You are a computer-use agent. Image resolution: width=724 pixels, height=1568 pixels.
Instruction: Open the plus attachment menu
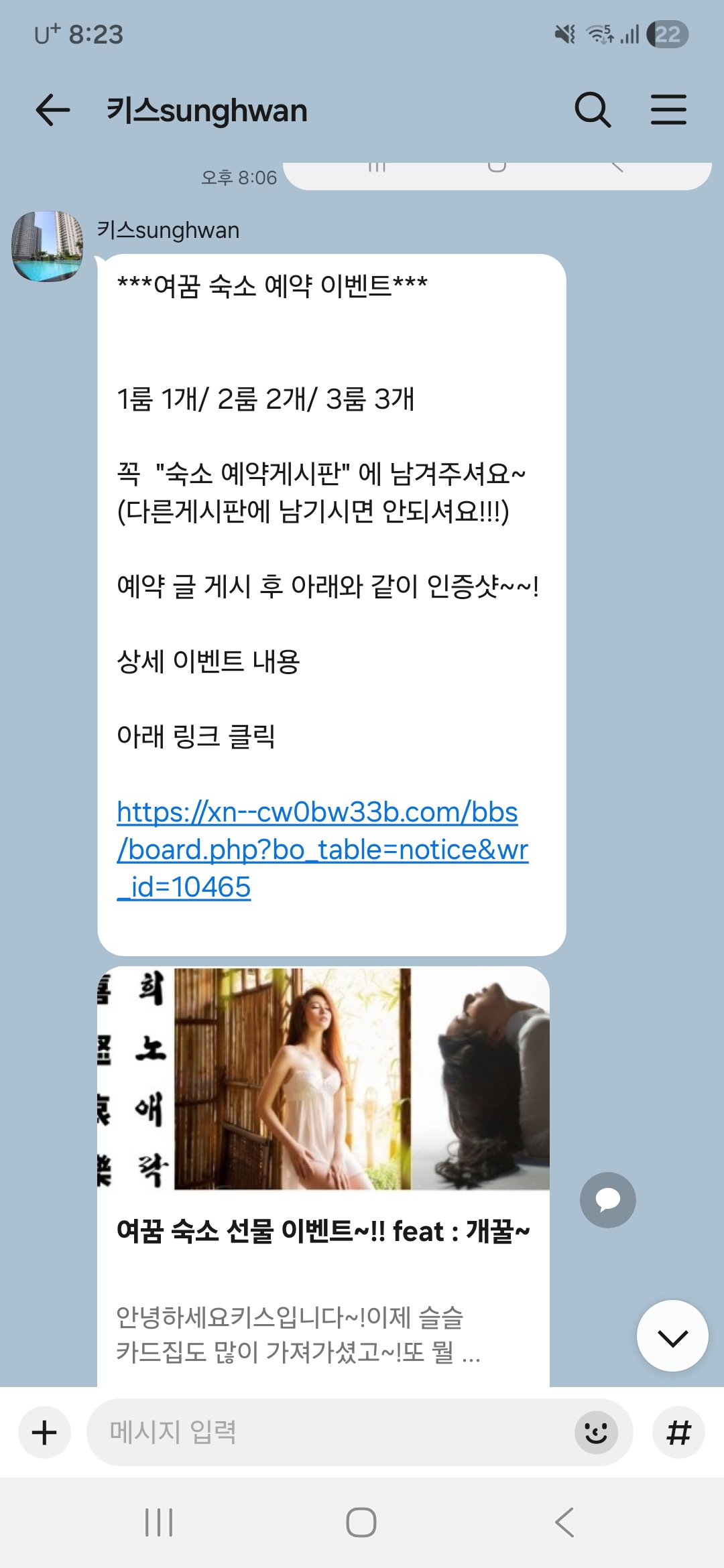point(44,1433)
